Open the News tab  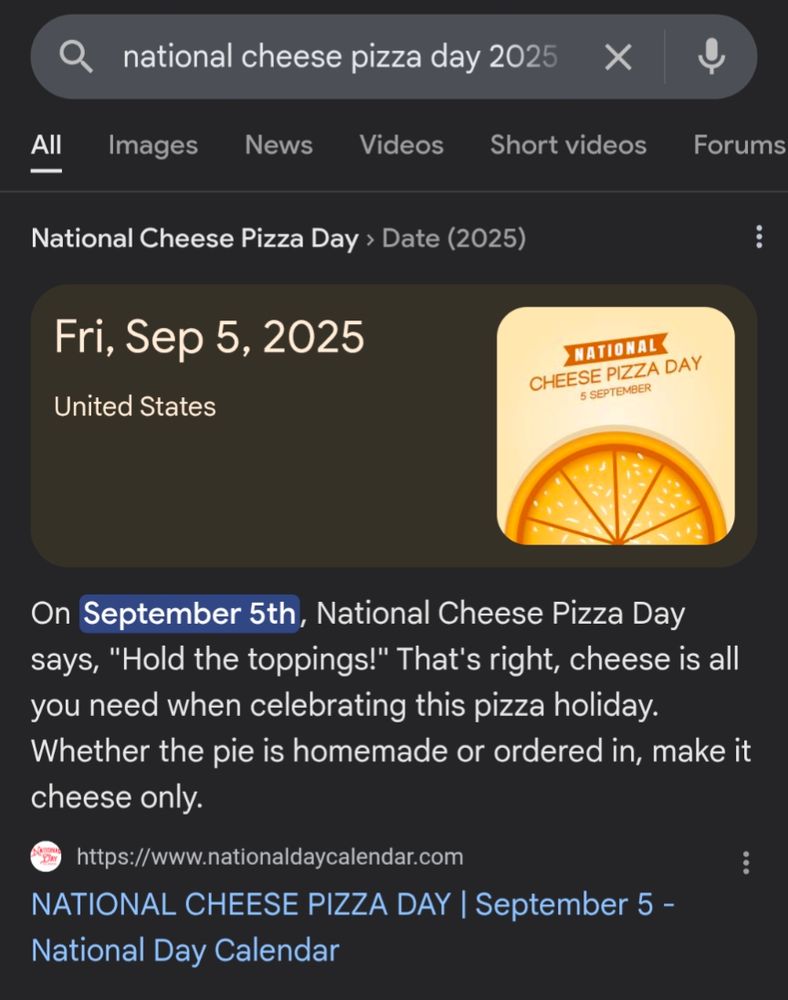point(278,145)
